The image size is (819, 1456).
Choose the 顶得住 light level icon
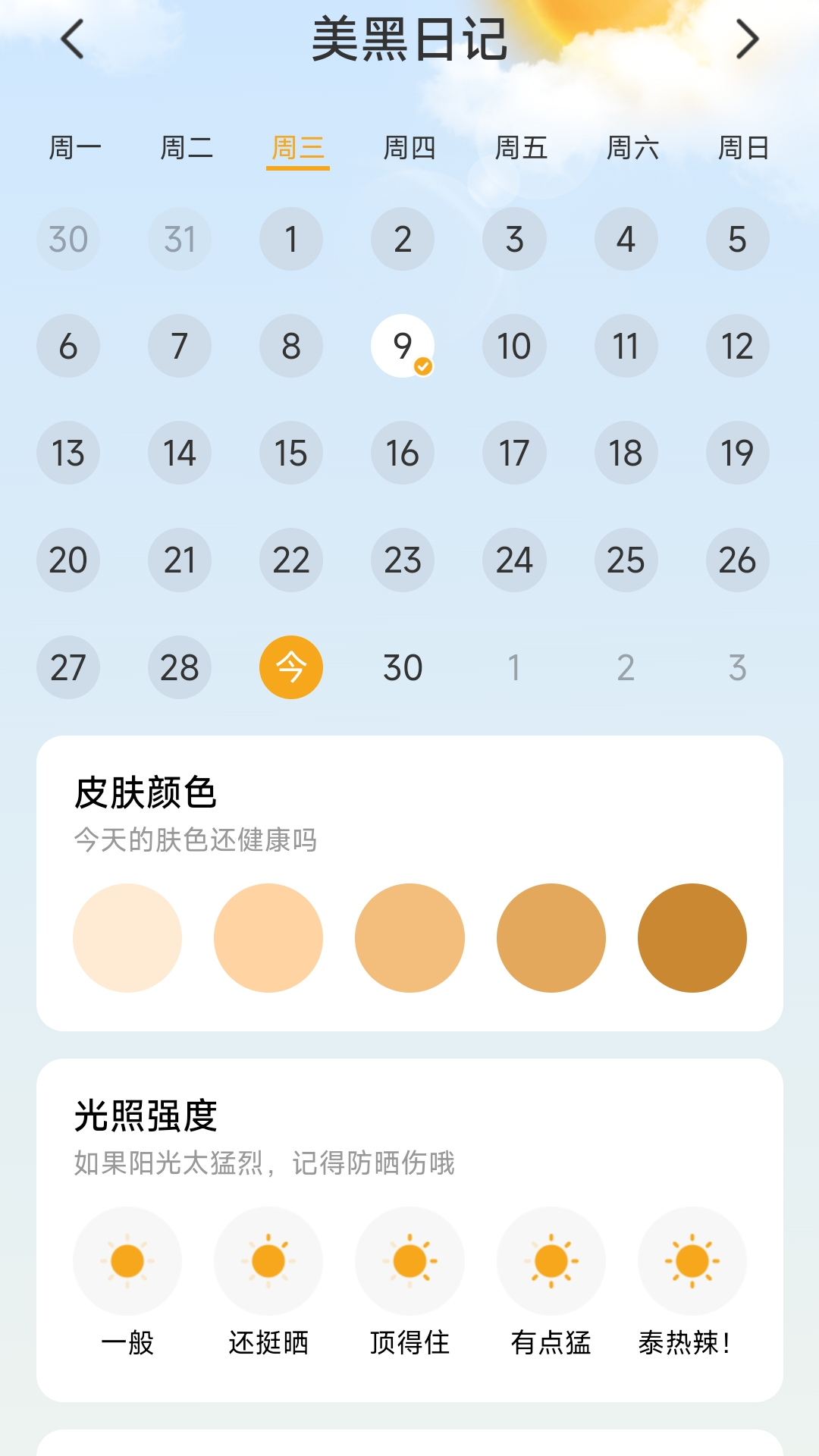pyautogui.click(x=409, y=1261)
